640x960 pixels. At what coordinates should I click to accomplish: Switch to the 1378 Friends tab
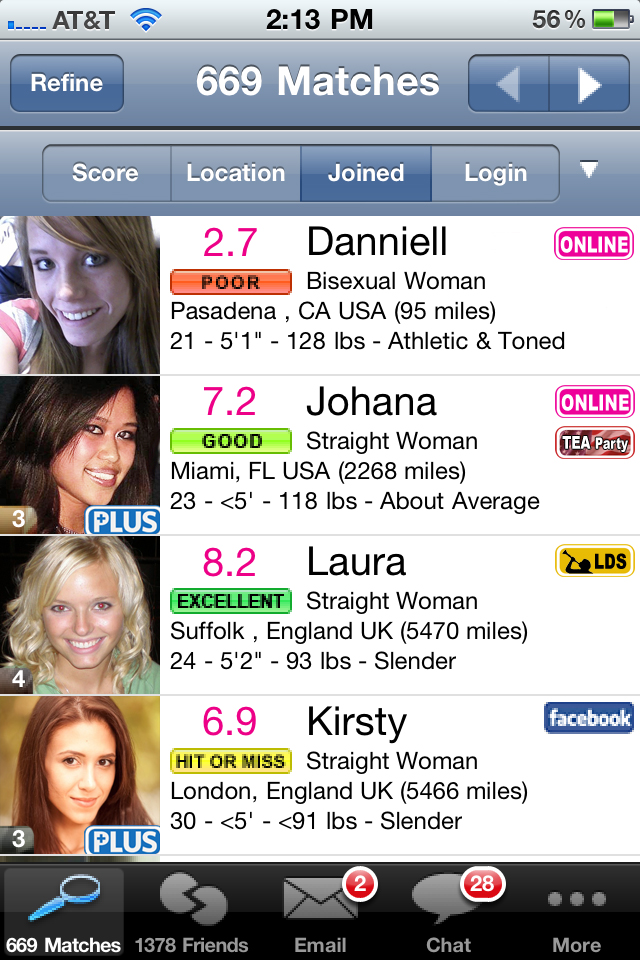click(191, 912)
